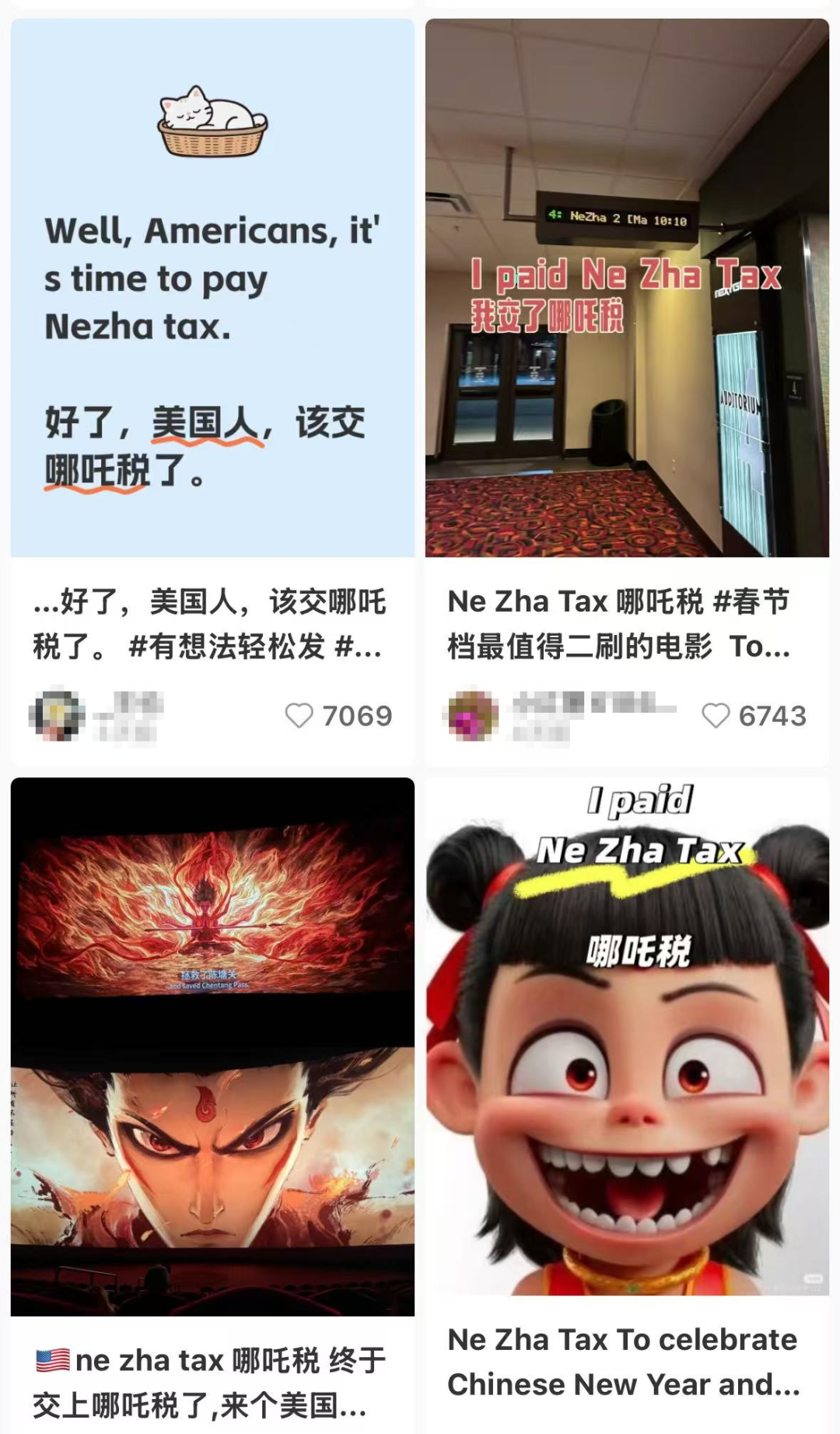Like the post with 7069 likes
The width and height of the screenshot is (840, 1434).
pyautogui.click(x=299, y=716)
